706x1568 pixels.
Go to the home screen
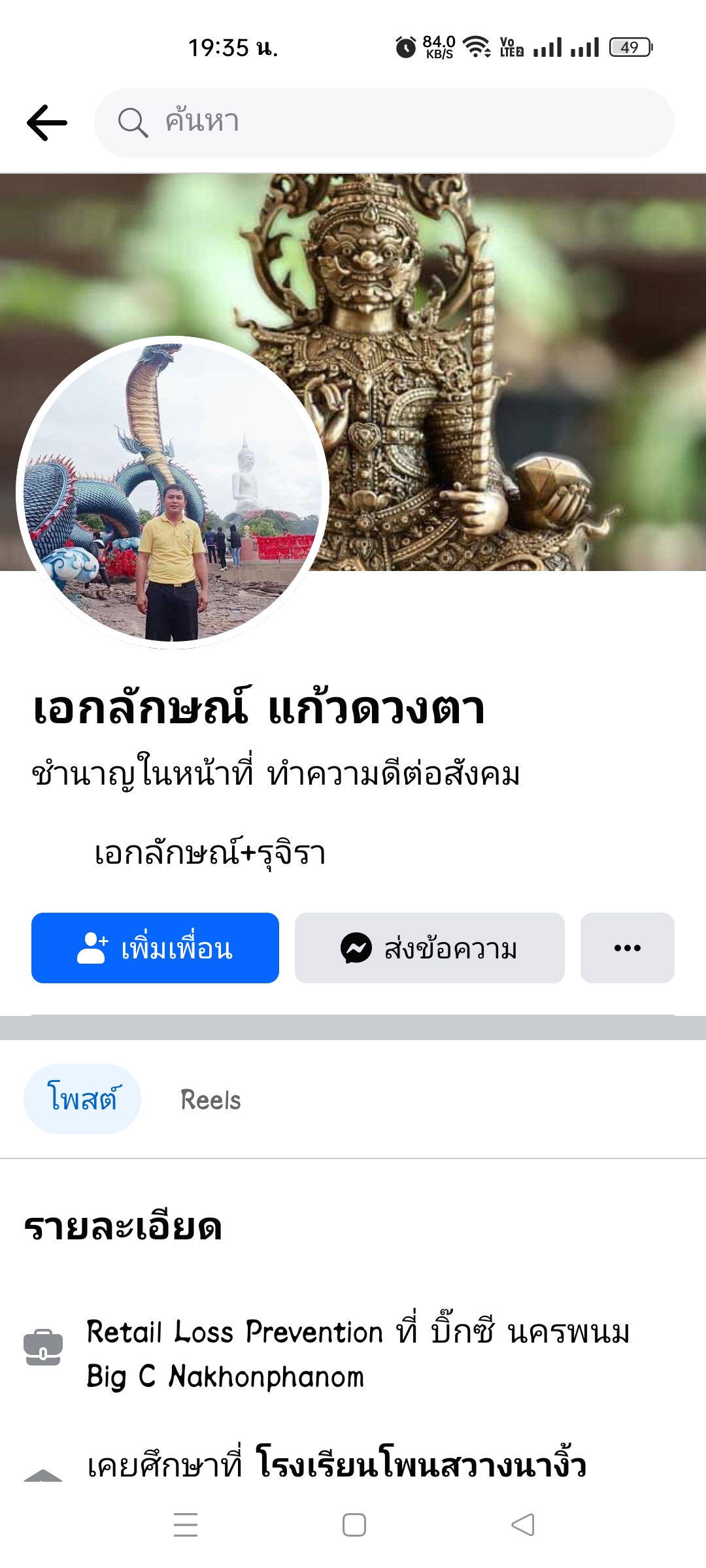(354, 1525)
